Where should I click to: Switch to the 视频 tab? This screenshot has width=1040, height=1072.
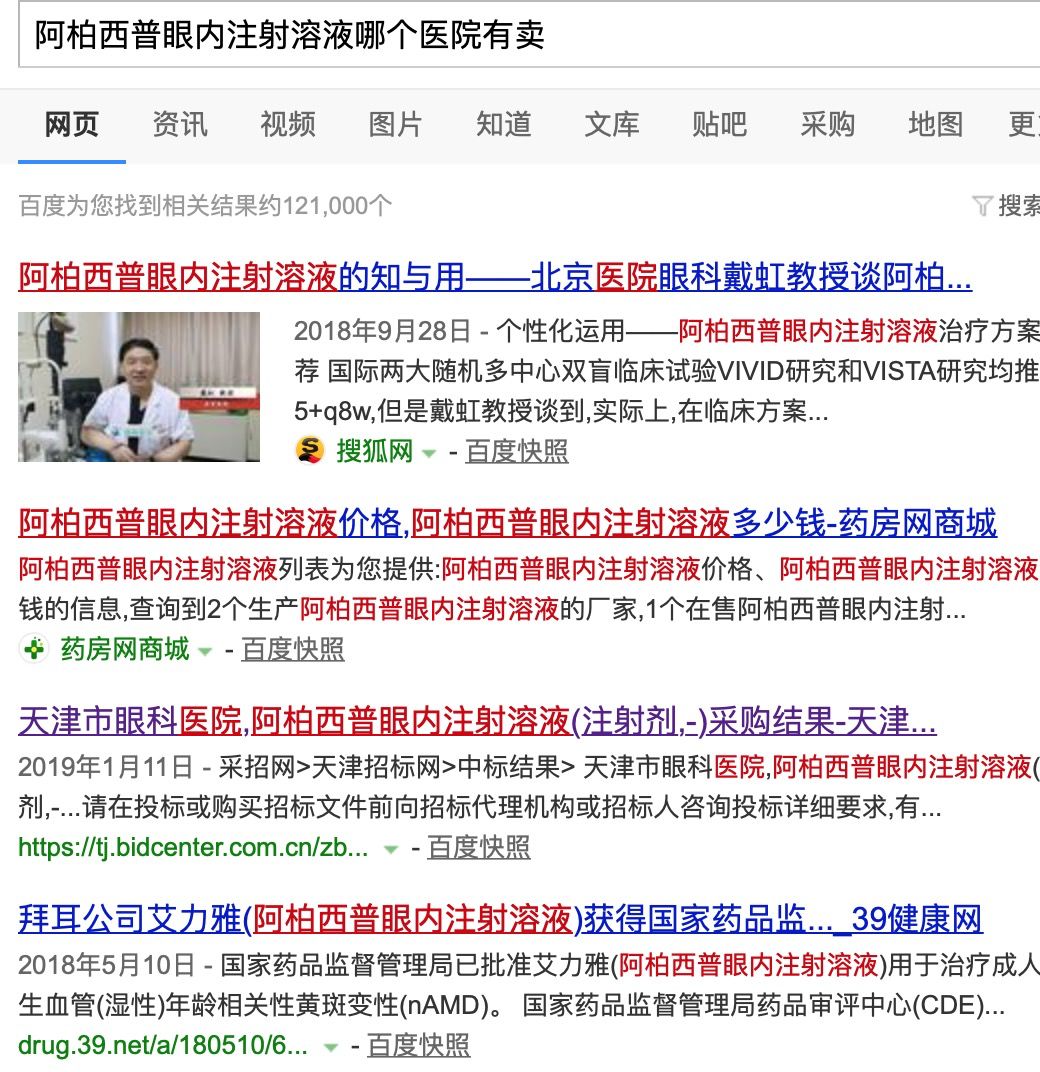tap(287, 124)
